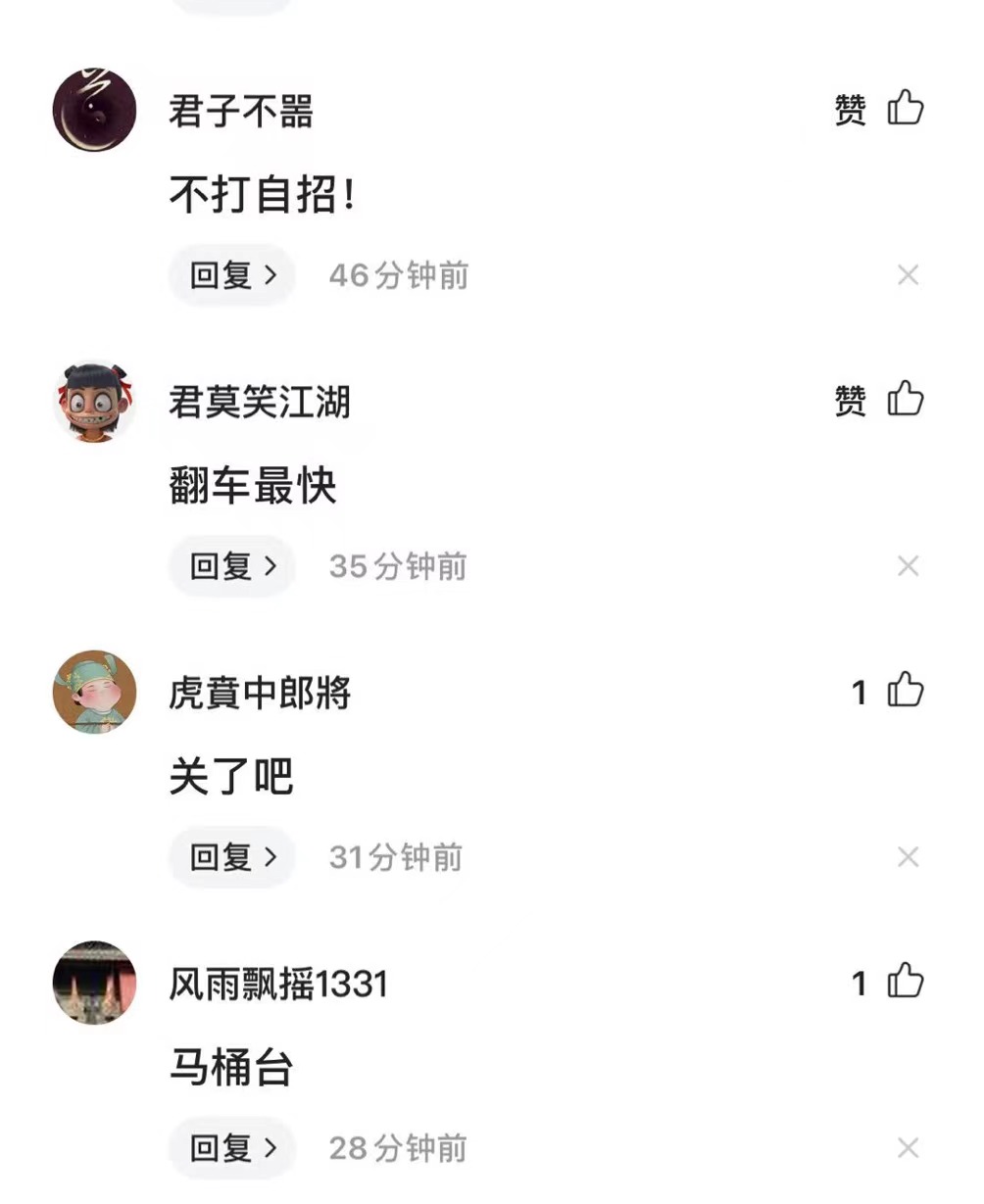Image resolution: width=984 pixels, height=1204 pixels.
Task: Expand replies under 不打自招! comment
Action: (230, 275)
